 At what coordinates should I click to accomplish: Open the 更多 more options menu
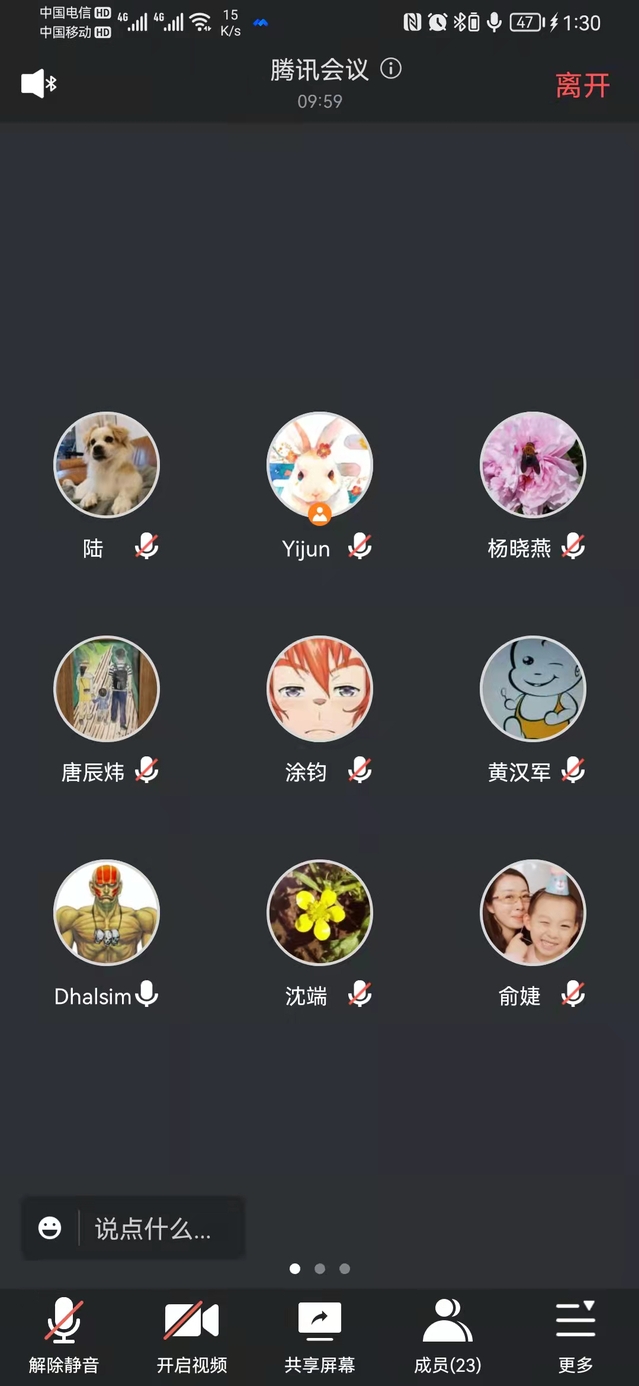coord(575,1334)
